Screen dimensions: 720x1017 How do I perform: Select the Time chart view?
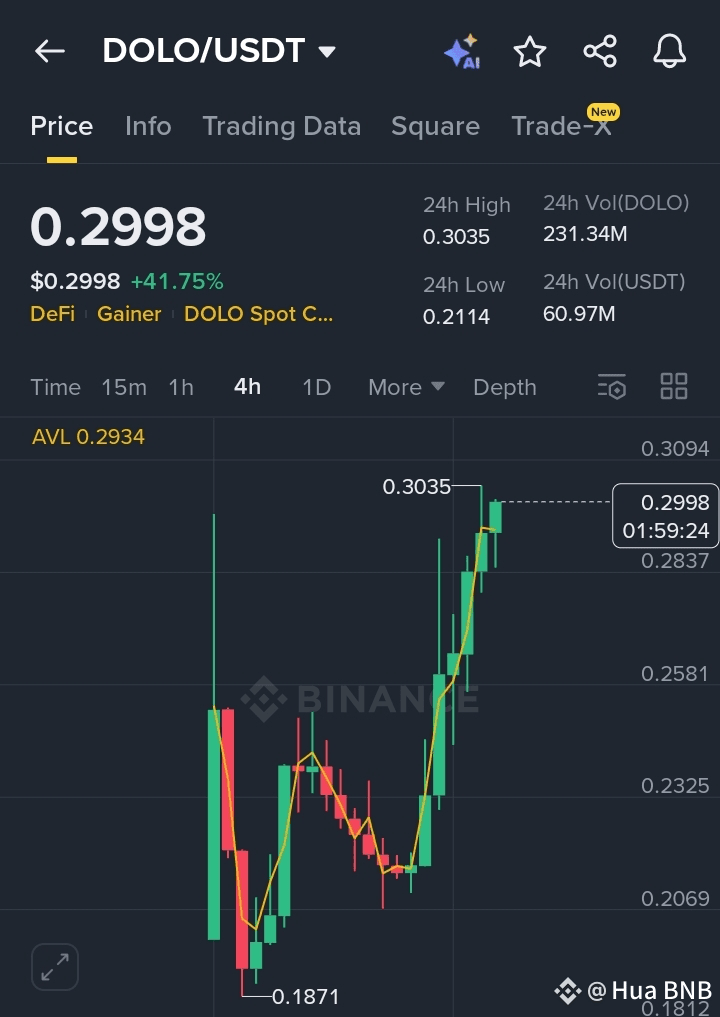[55, 387]
